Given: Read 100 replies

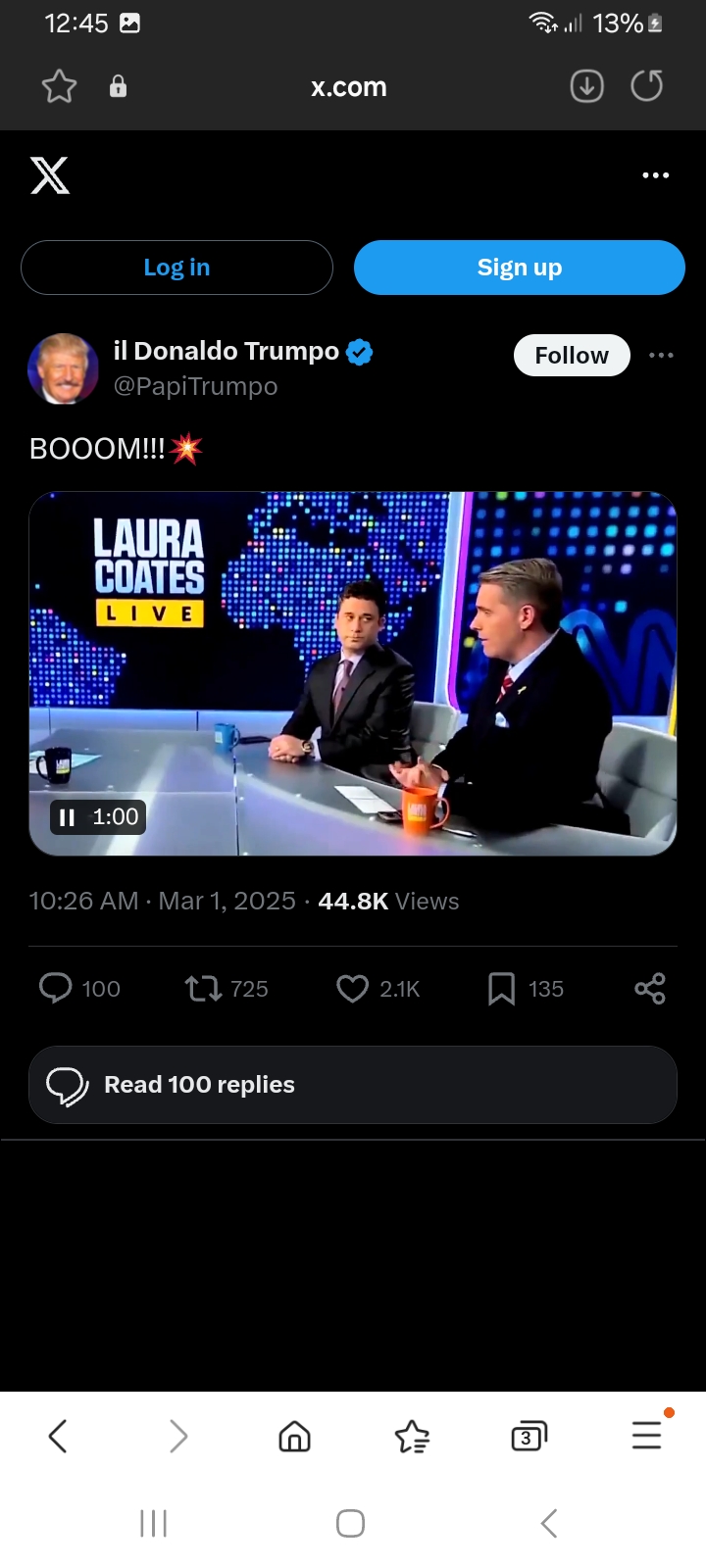Looking at the screenshot, I should pos(353,1085).
